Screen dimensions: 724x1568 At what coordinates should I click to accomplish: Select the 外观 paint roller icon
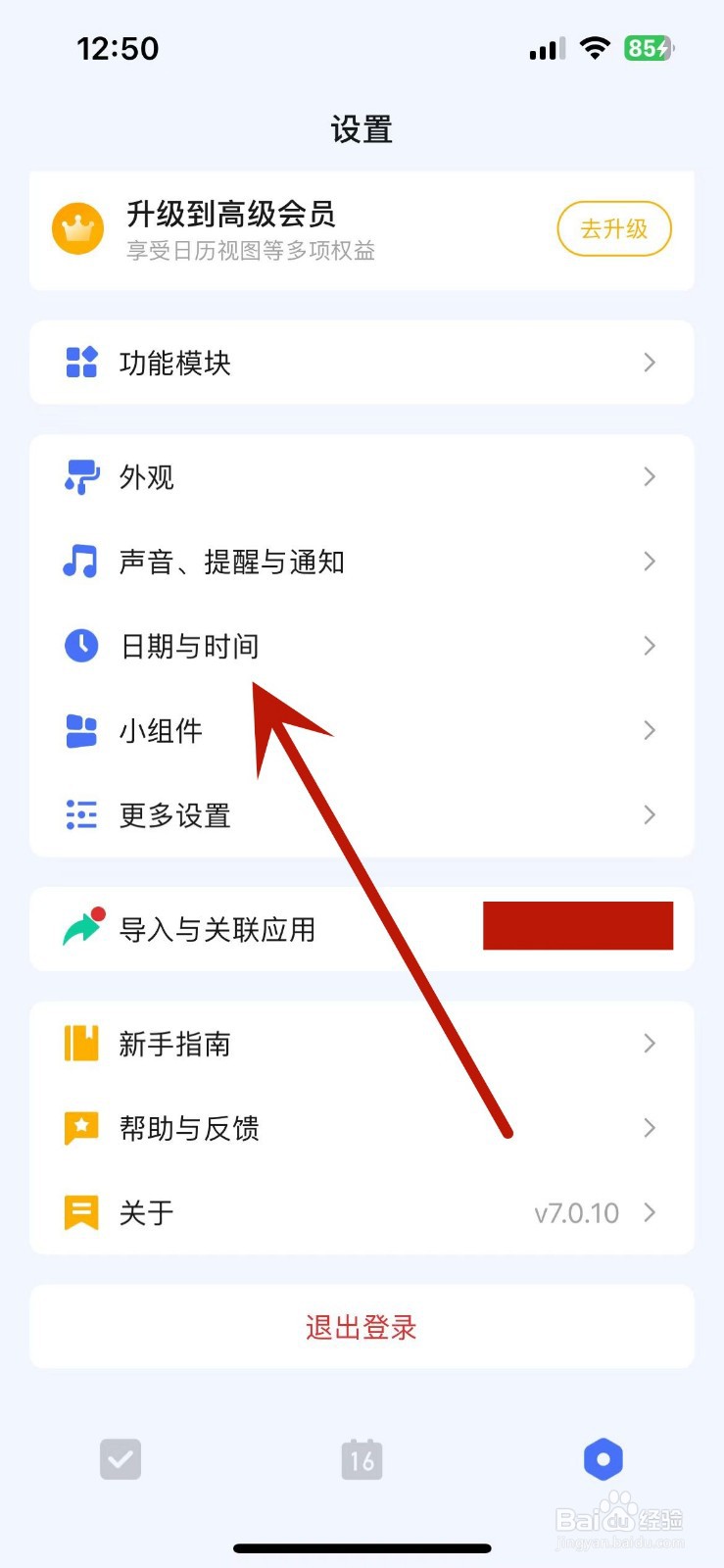[81, 477]
